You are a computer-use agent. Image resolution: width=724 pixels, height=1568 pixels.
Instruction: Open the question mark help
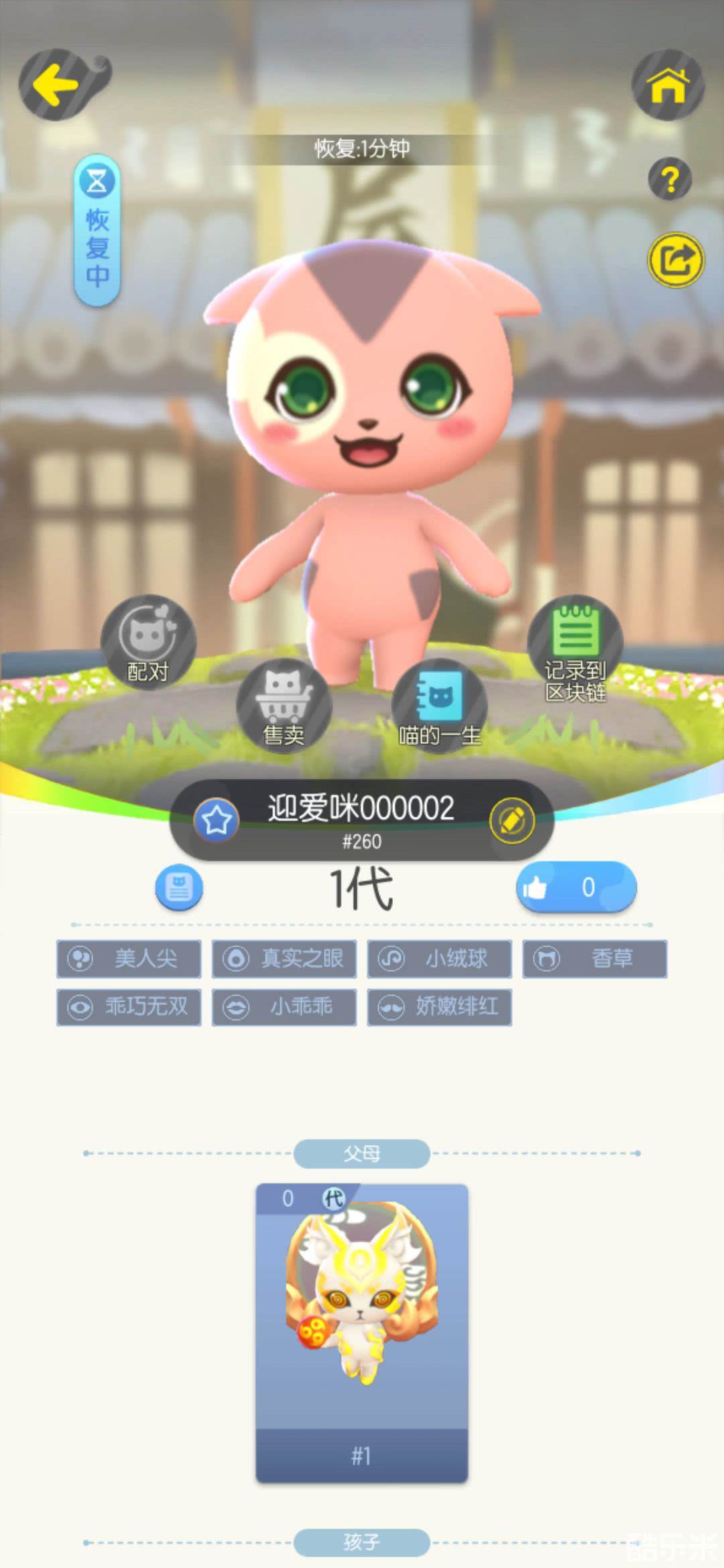click(x=669, y=179)
